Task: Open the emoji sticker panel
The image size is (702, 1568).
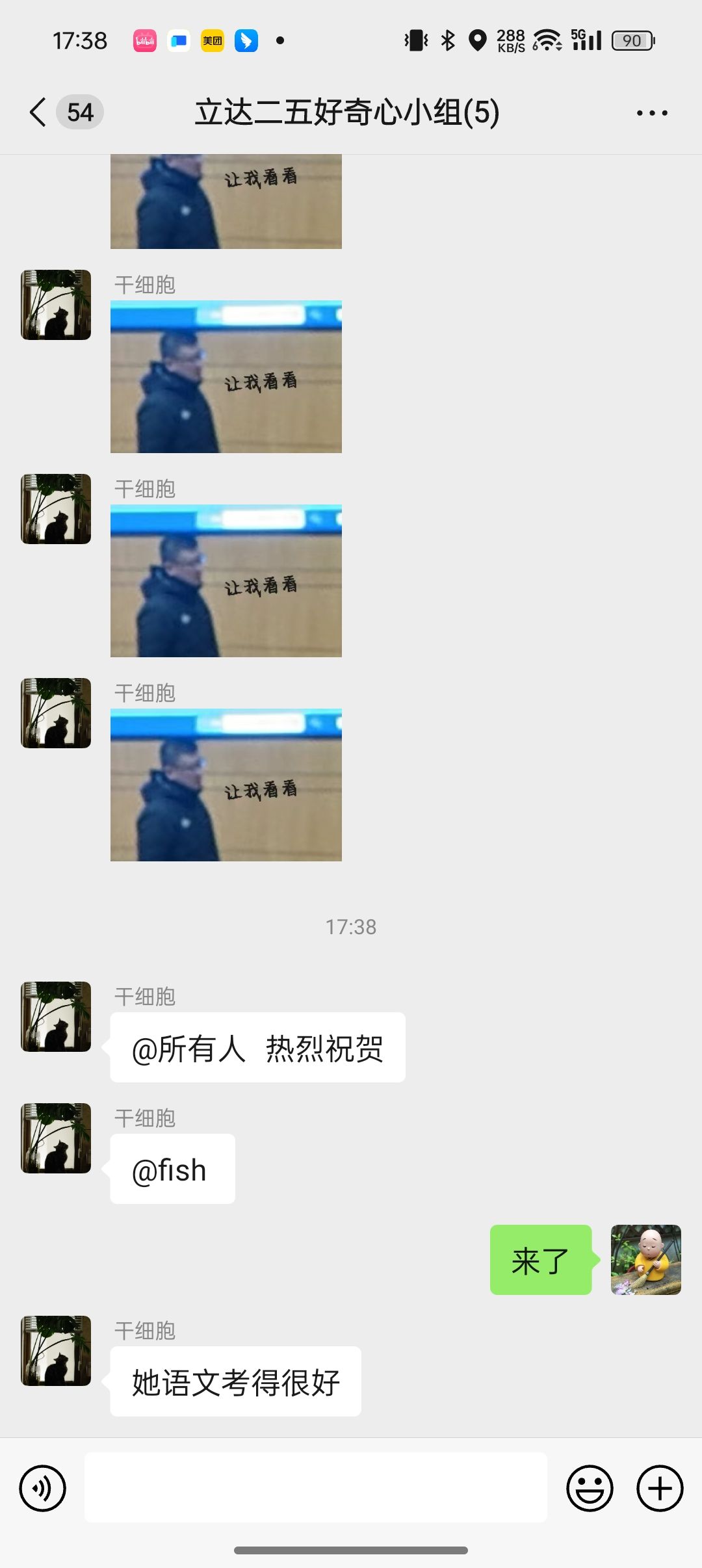Action: click(590, 1488)
